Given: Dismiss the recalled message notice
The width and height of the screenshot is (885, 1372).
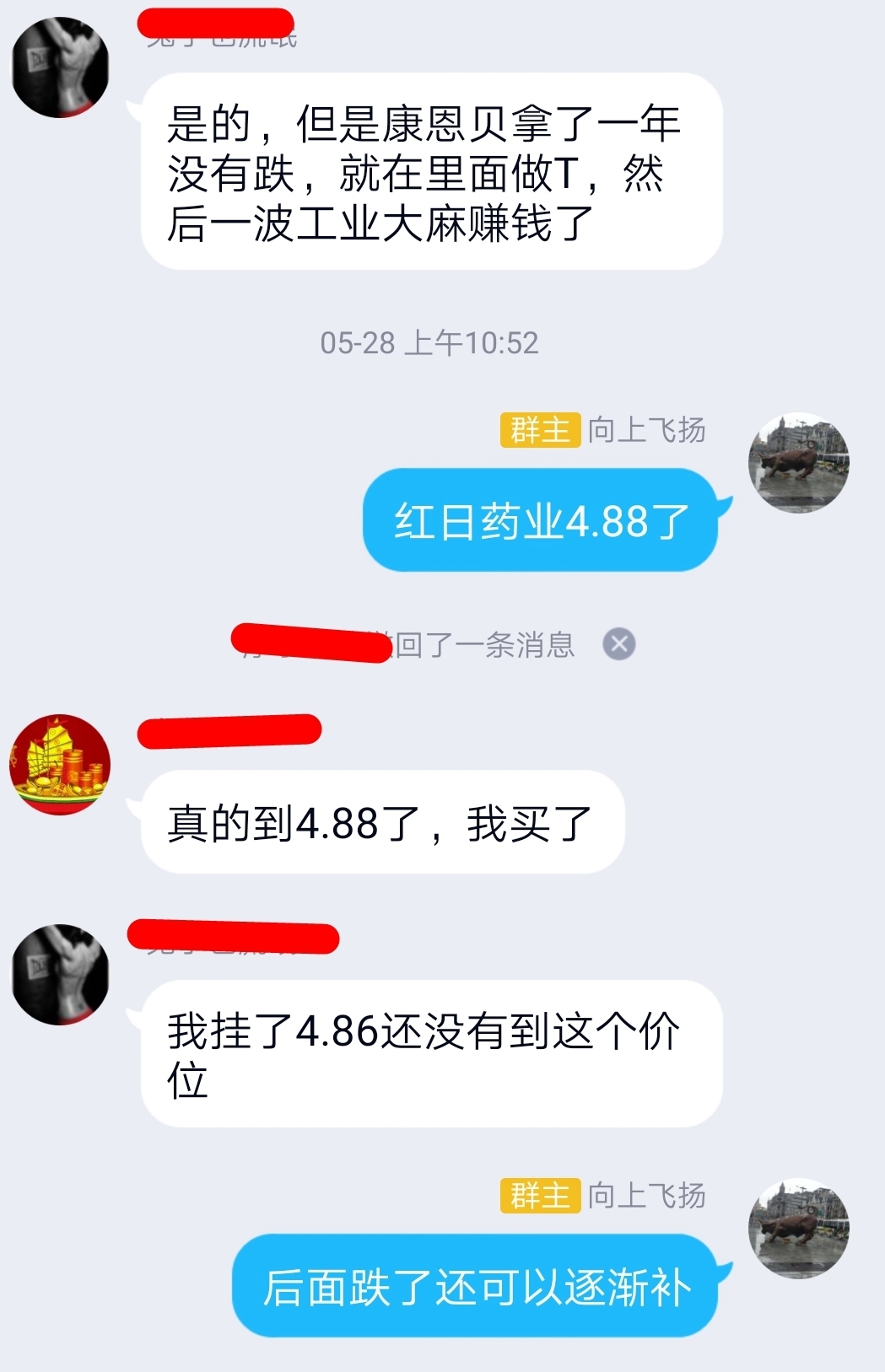Looking at the screenshot, I should click(x=618, y=644).
